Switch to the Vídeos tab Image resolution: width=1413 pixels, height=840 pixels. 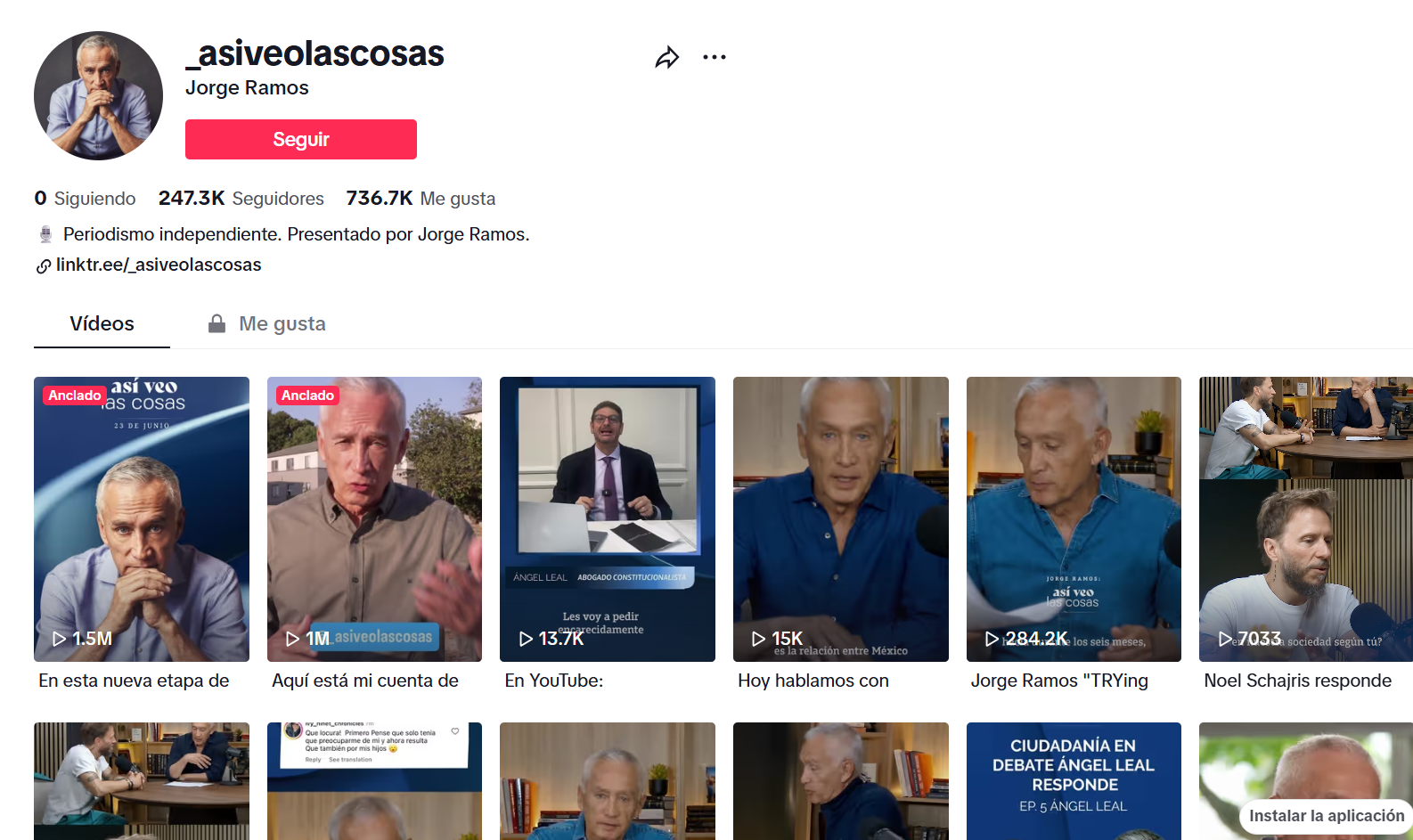point(102,324)
